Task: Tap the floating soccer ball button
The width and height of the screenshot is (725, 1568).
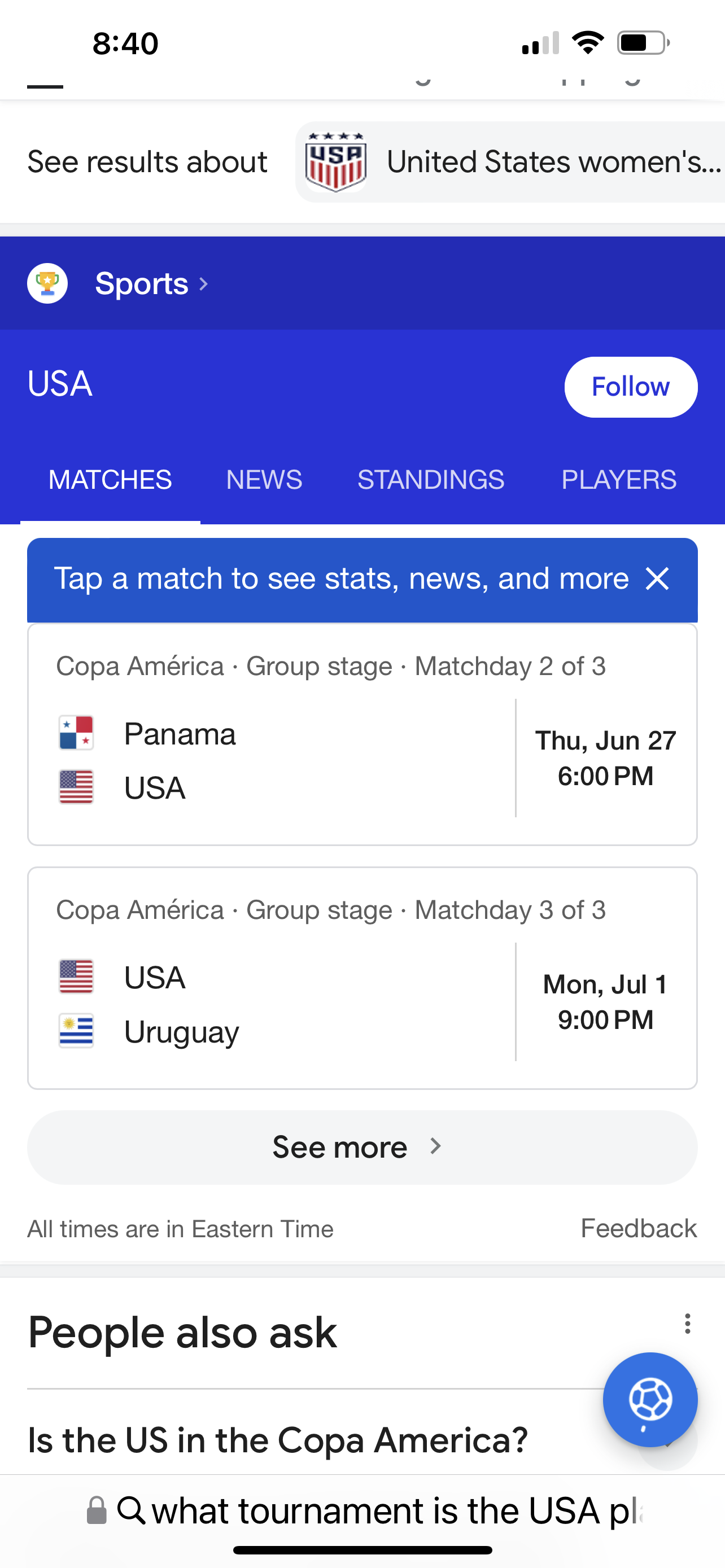Action: point(649,1399)
